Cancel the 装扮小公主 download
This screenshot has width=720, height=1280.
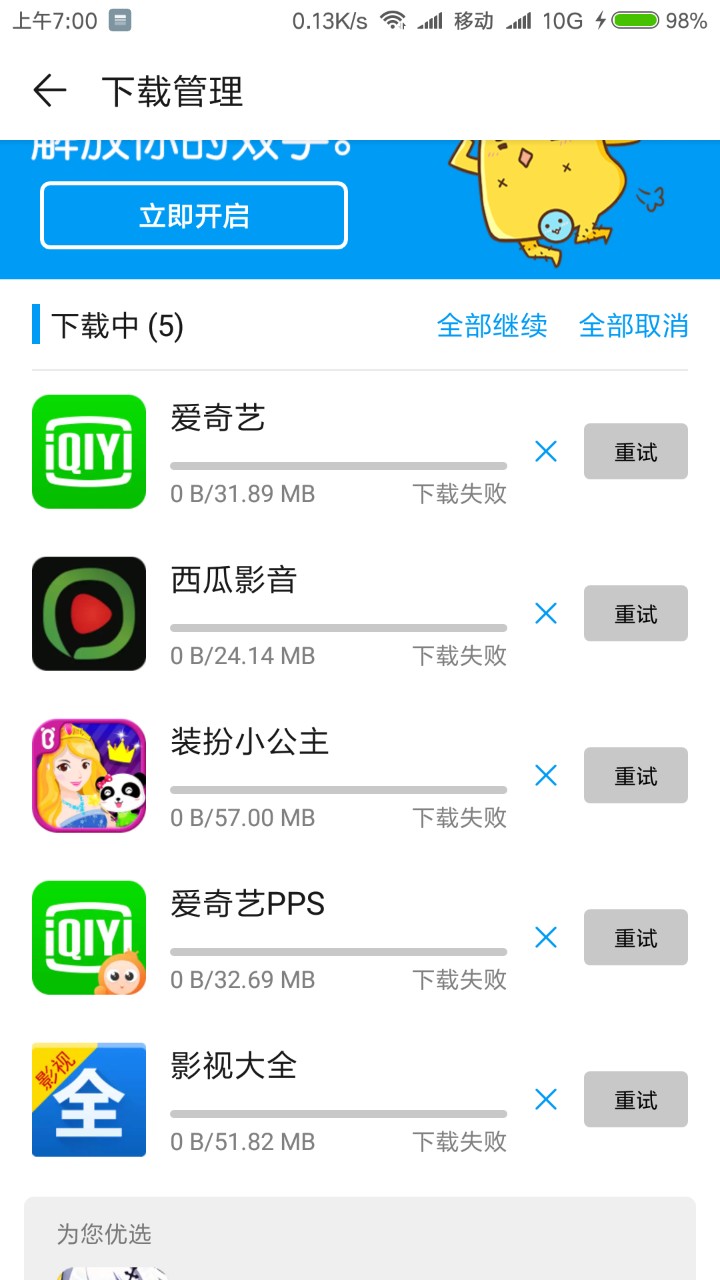click(x=546, y=776)
